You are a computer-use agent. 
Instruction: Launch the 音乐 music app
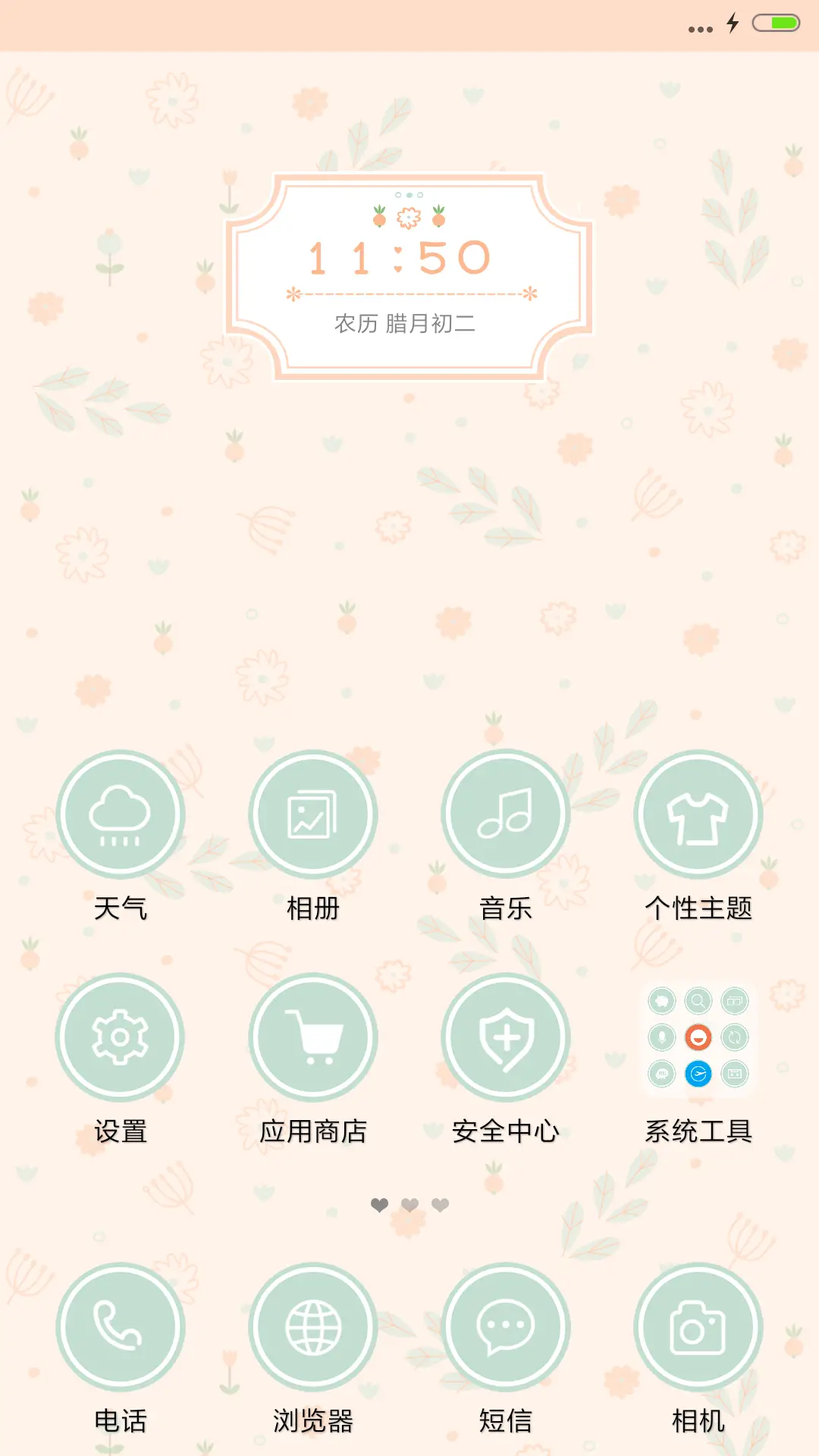pos(506,813)
